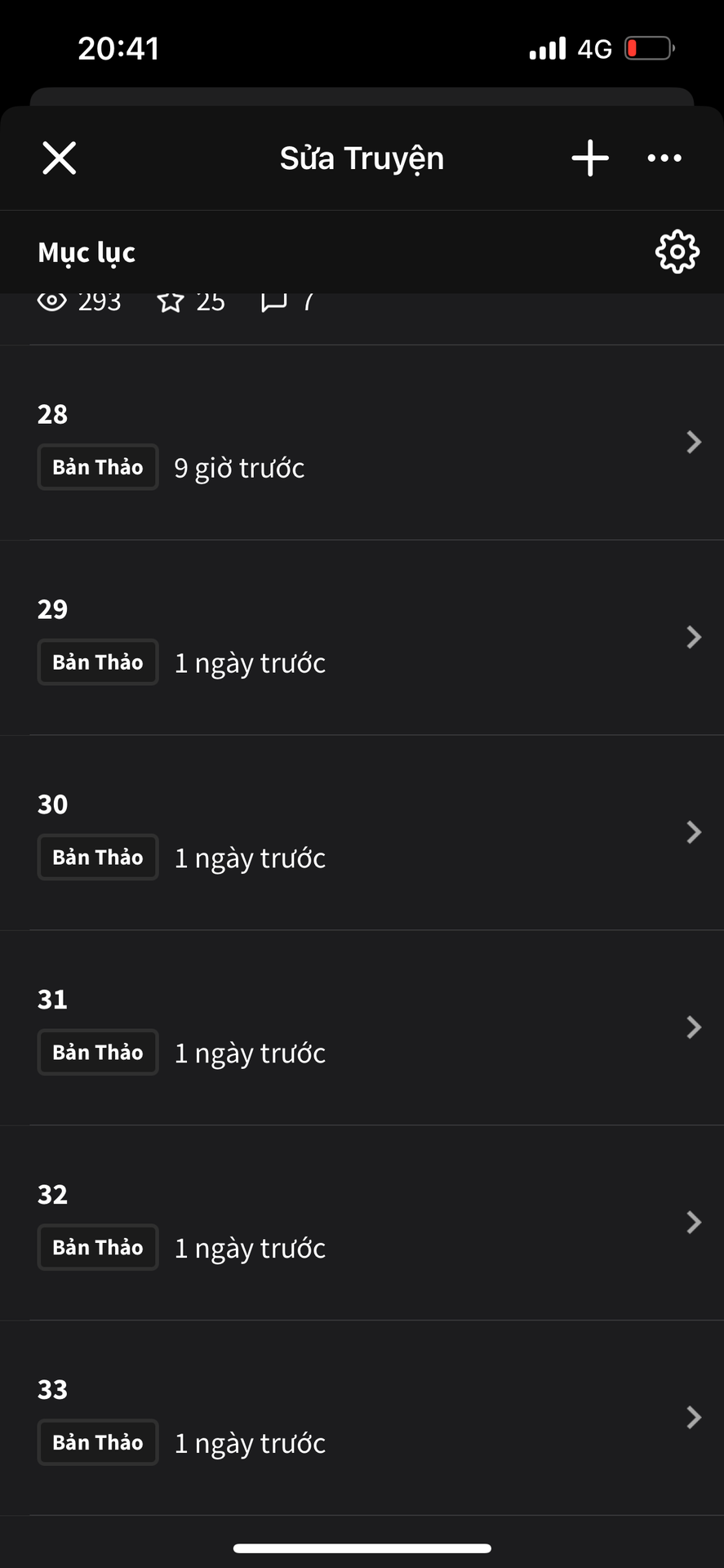Open draft chapter 28
The image size is (724, 1568).
coord(362,443)
